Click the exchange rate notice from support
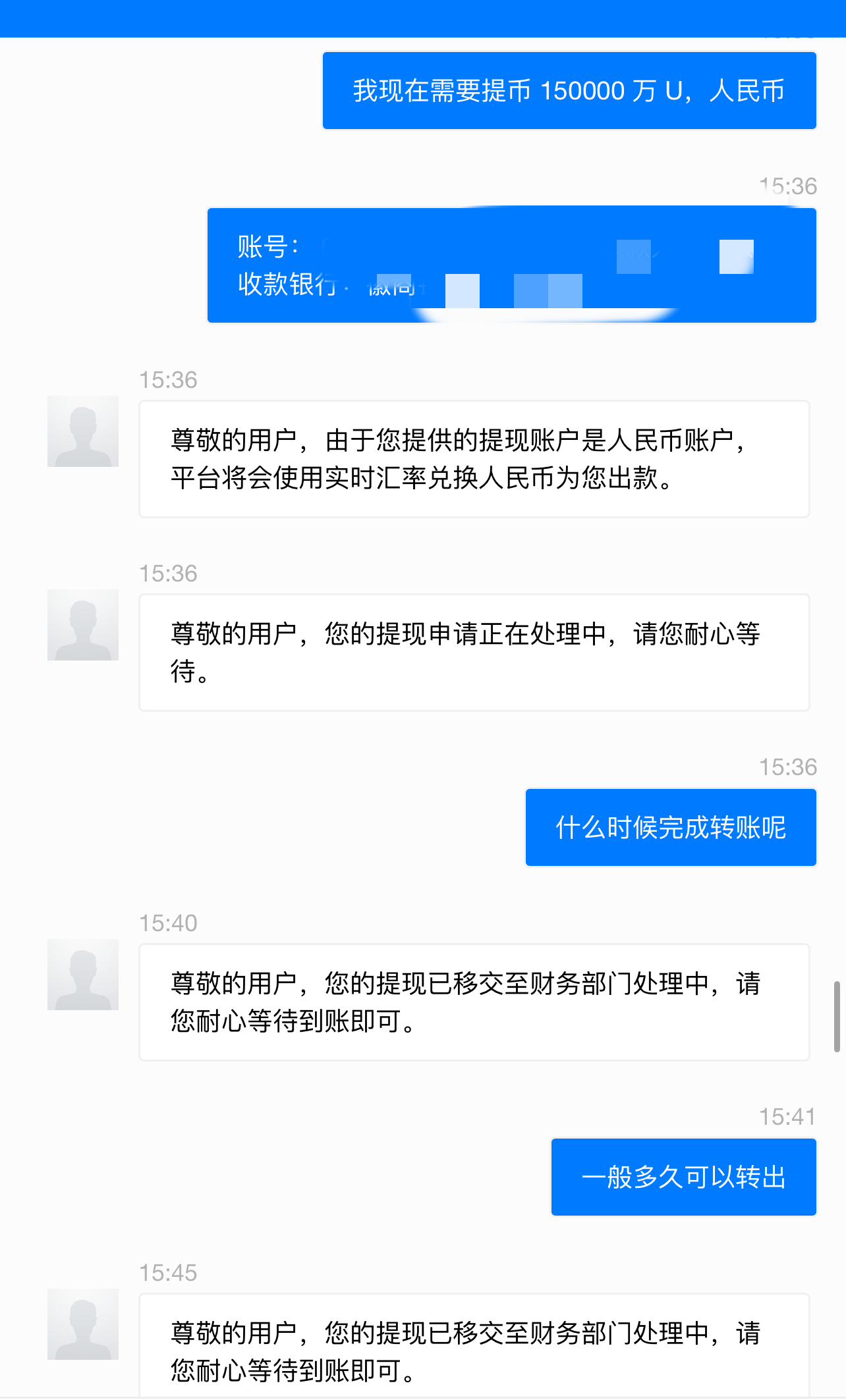 coord(473,458)
